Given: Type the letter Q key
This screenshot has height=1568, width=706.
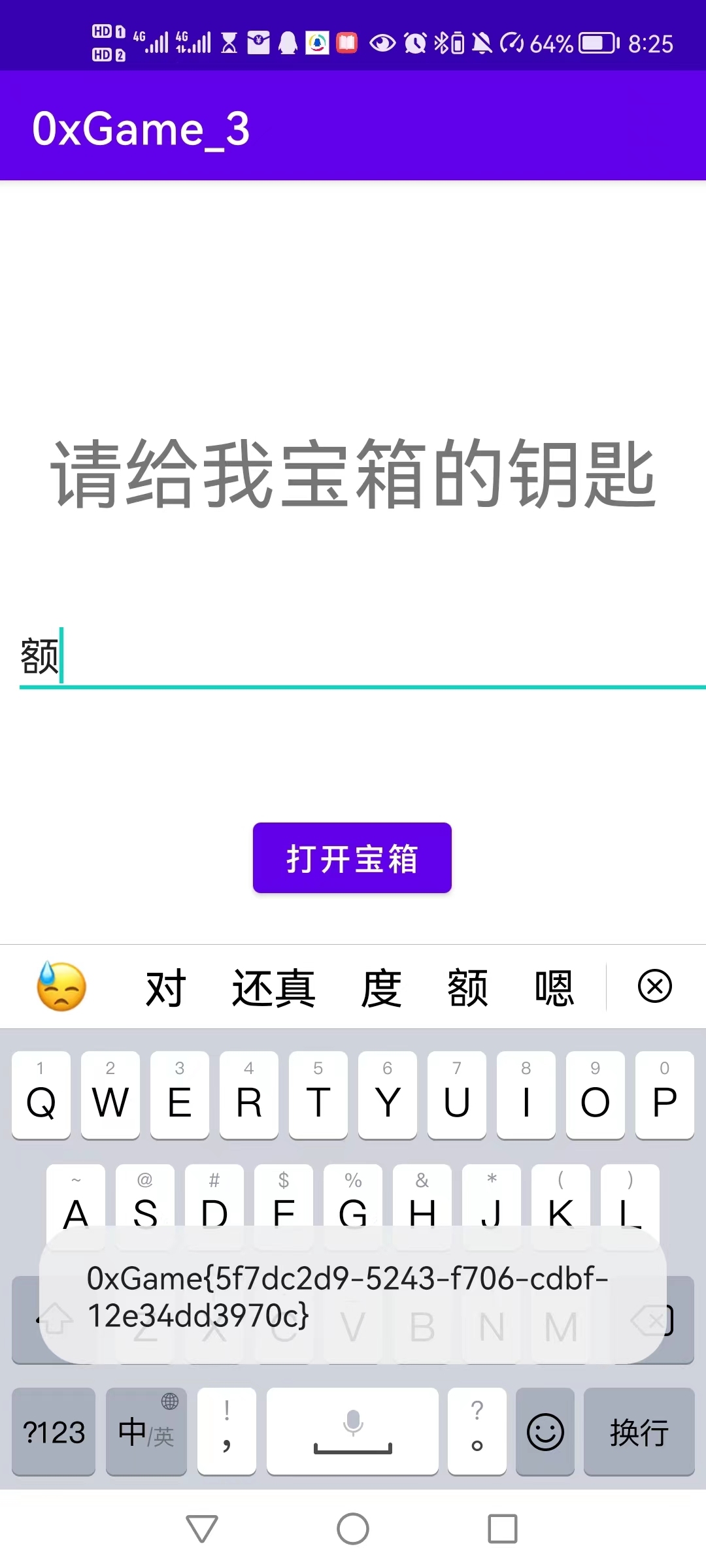Looking at the screenshot, I should [41, 1095].
